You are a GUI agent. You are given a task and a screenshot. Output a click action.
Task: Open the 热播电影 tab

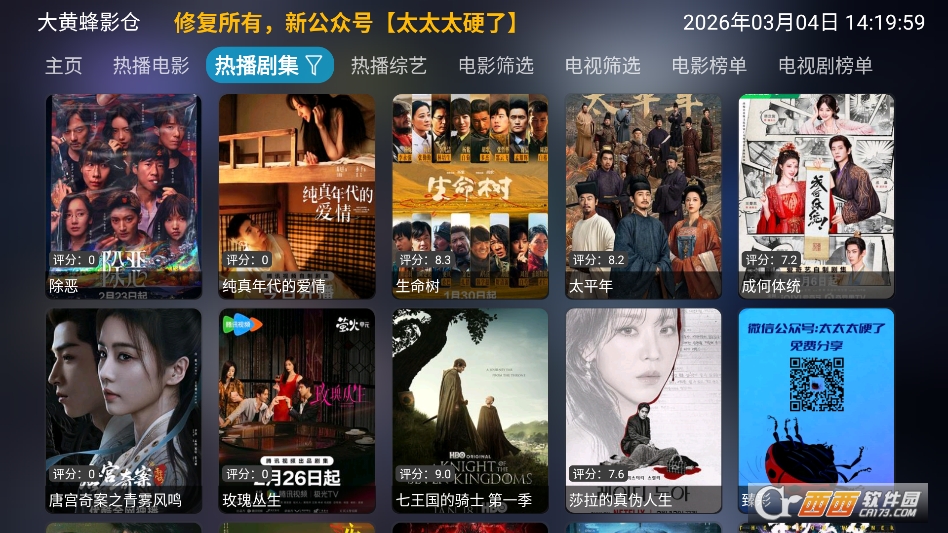pos(151,66)
